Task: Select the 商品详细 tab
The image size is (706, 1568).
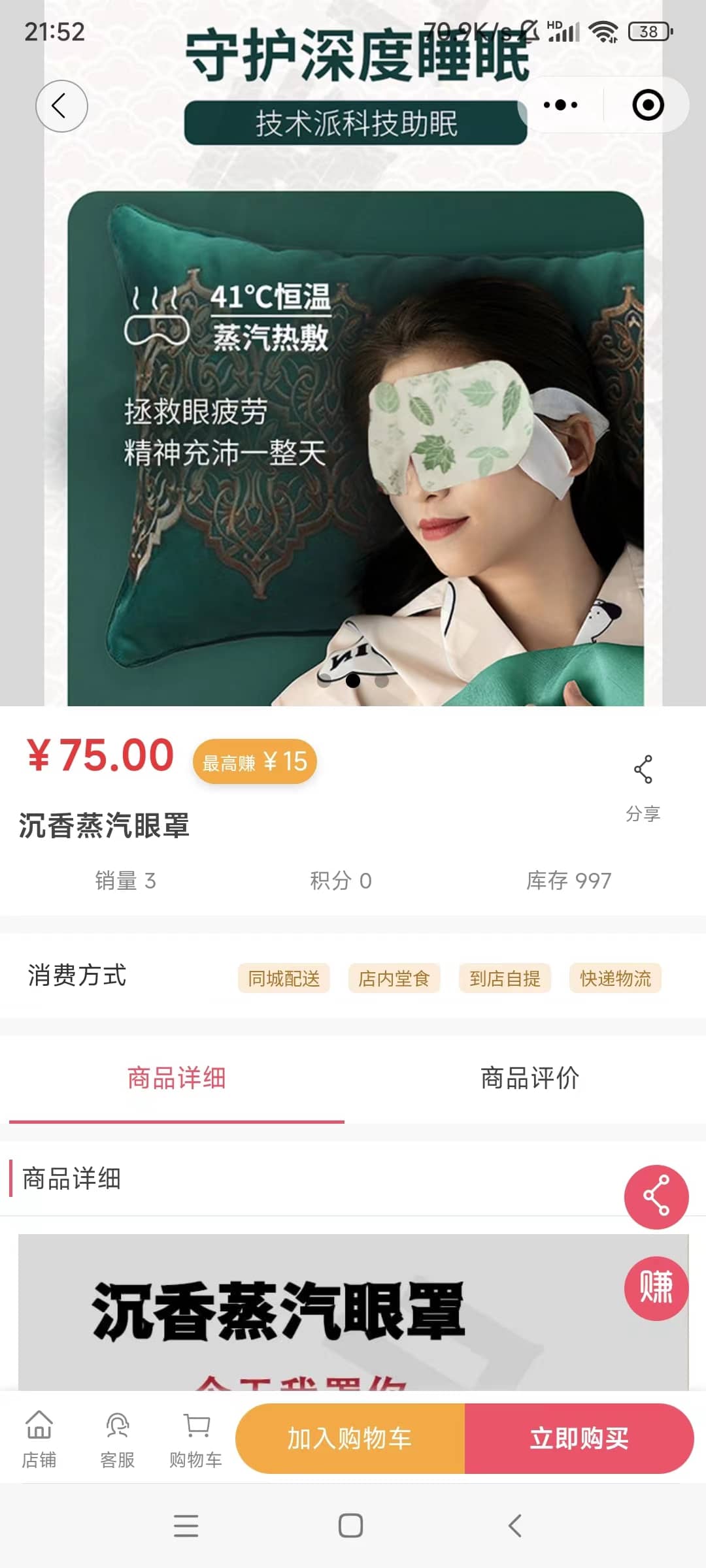Action: pyautogui.click(x=176, y=1078)
